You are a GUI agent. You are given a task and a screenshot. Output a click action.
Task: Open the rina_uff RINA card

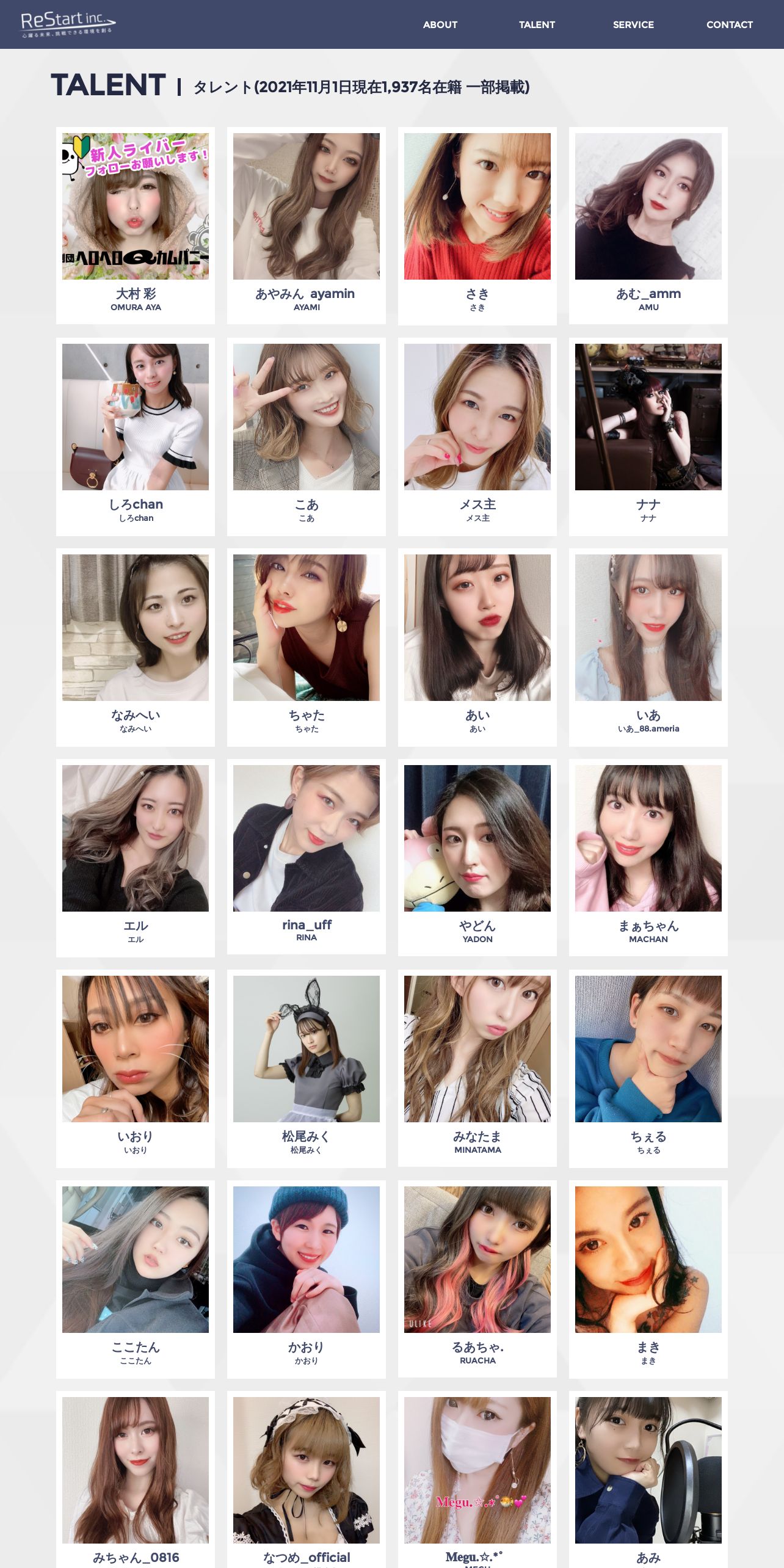pos(307,857)
